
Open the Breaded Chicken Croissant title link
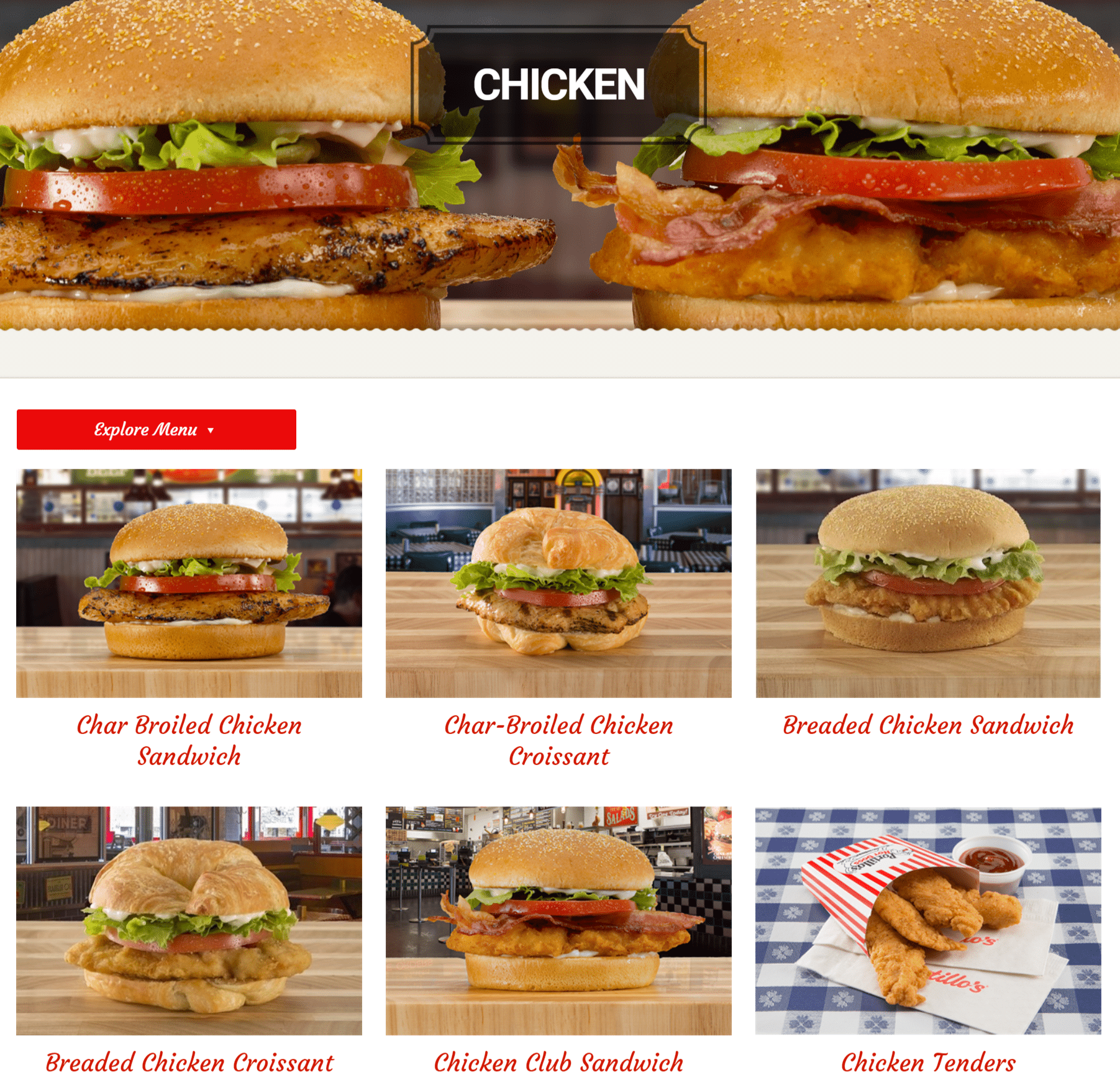pyautogui.click(x=189, y=1063)
